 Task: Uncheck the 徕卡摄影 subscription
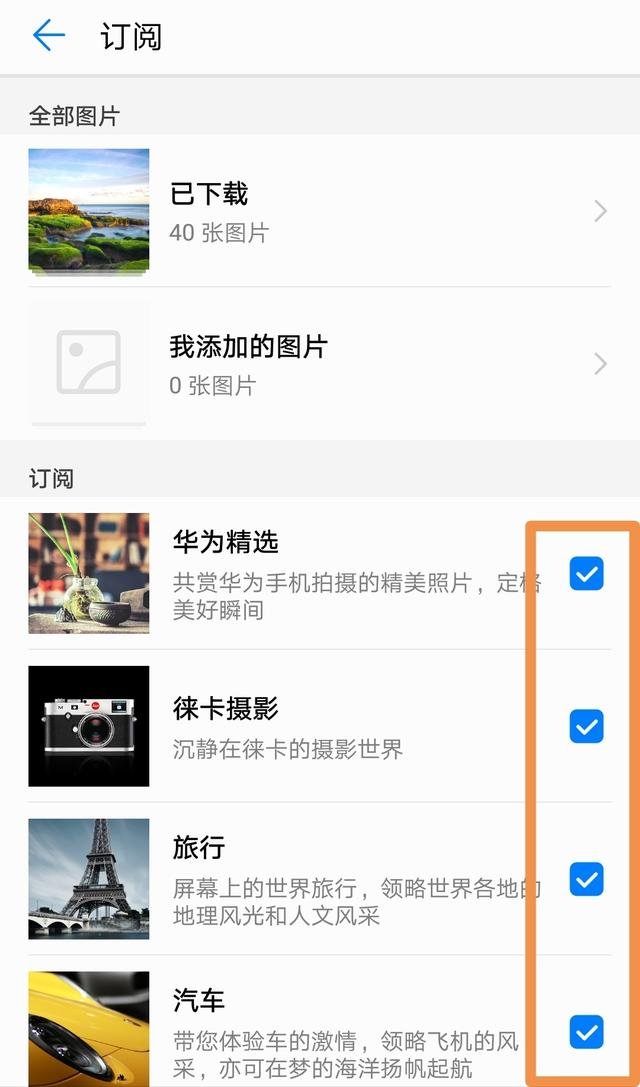586,726
